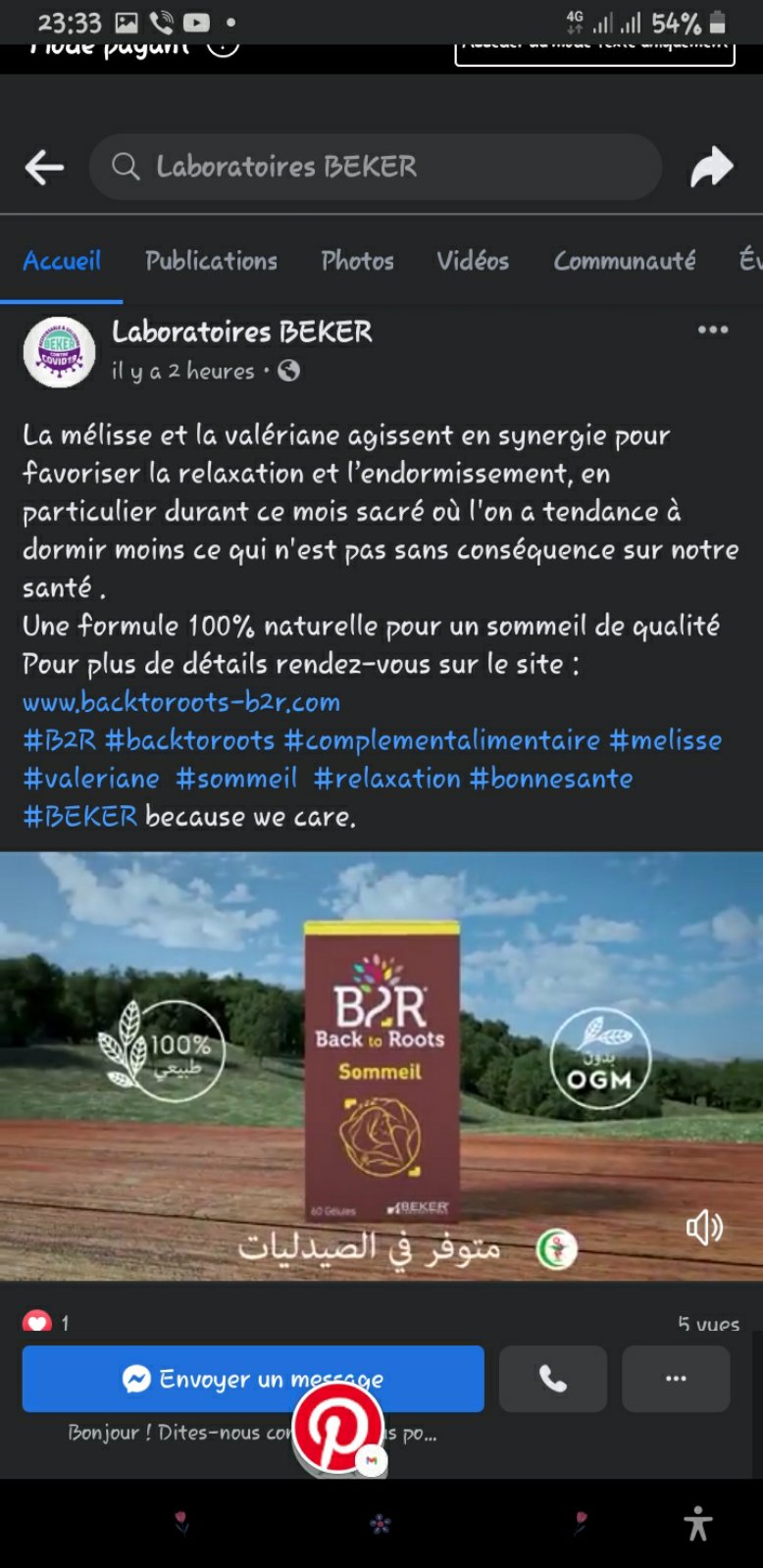The height and width of the screenshot is (1568, 763).
Task: Open the www.backtoroots-b2r.com link
Action: (x=181, y=702)
